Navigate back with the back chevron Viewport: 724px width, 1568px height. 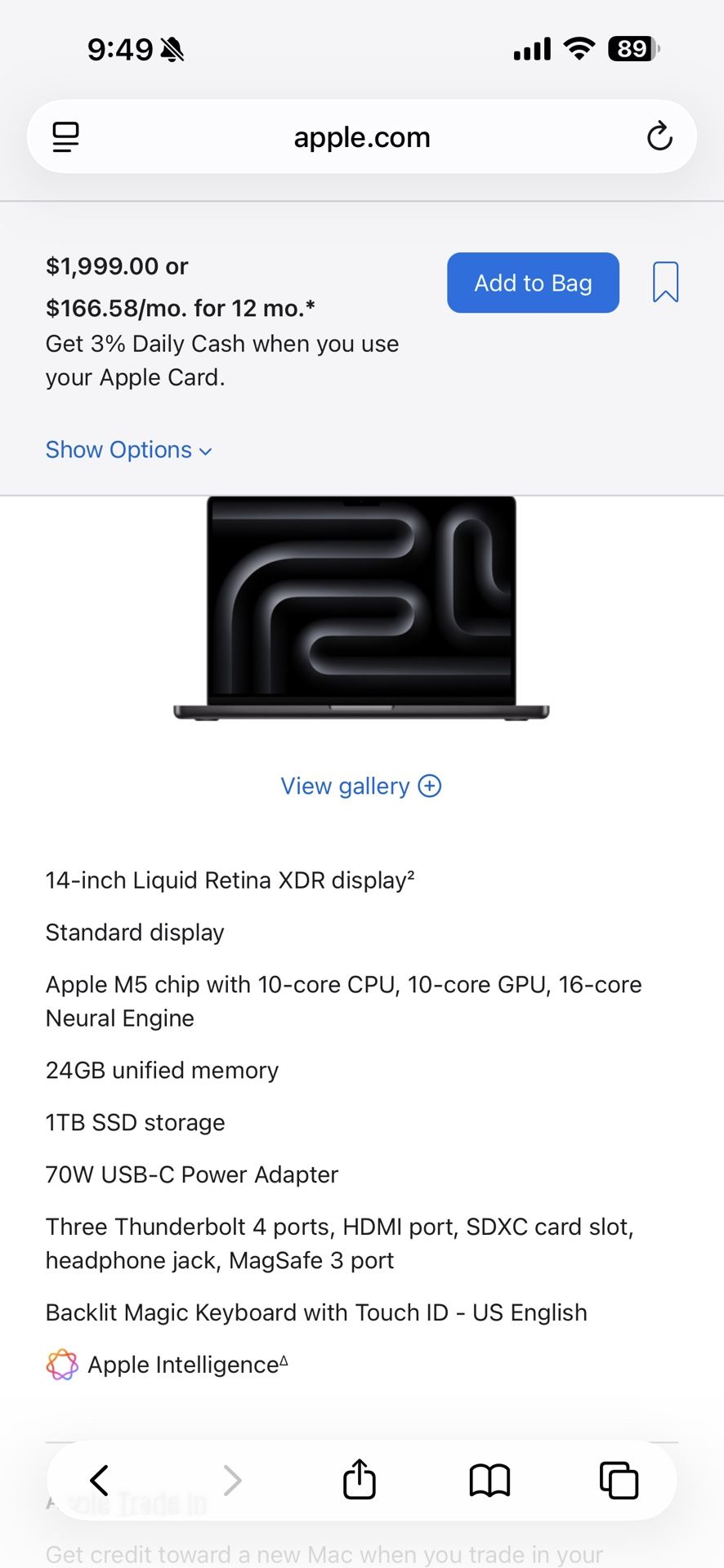[x=100, y=1480]
